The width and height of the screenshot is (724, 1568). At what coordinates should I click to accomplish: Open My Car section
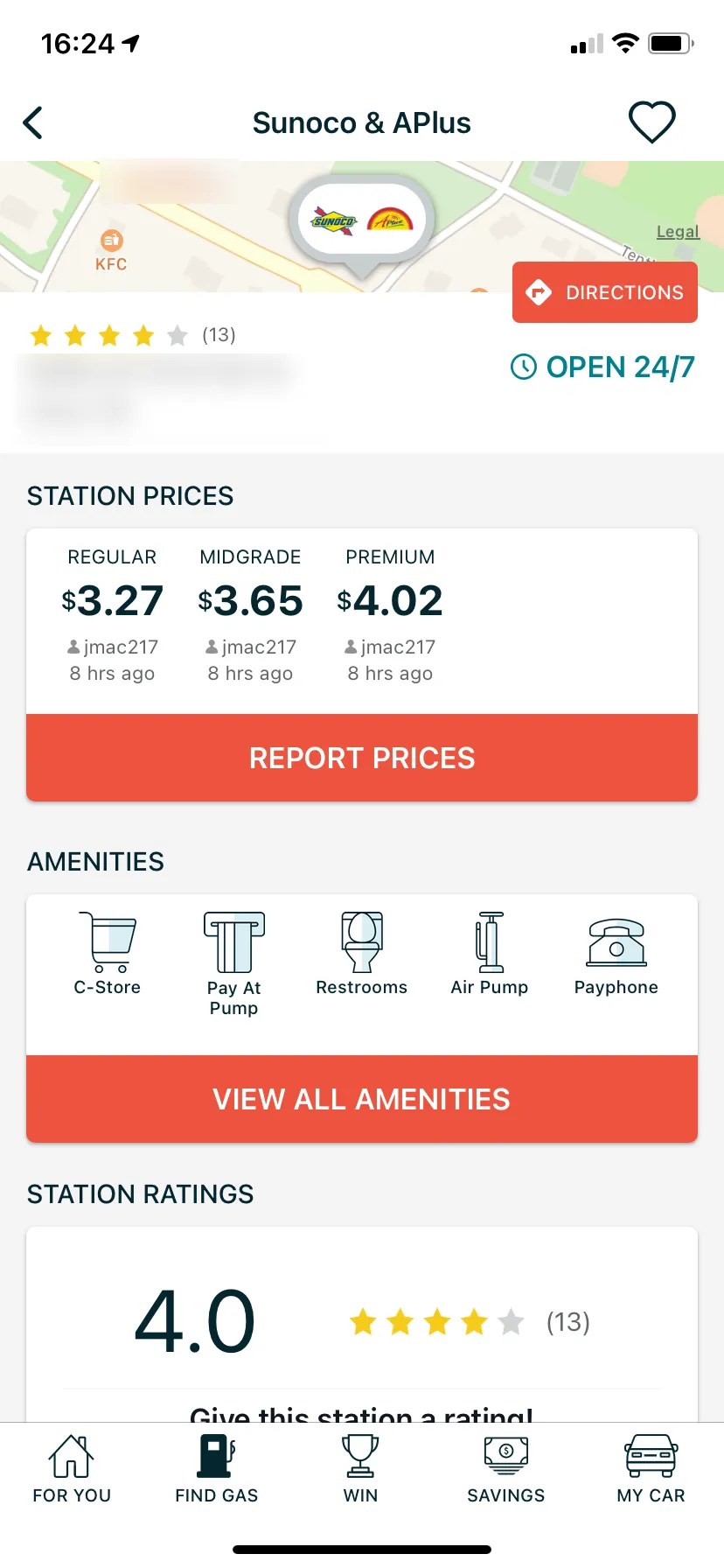click(650, 1470)
